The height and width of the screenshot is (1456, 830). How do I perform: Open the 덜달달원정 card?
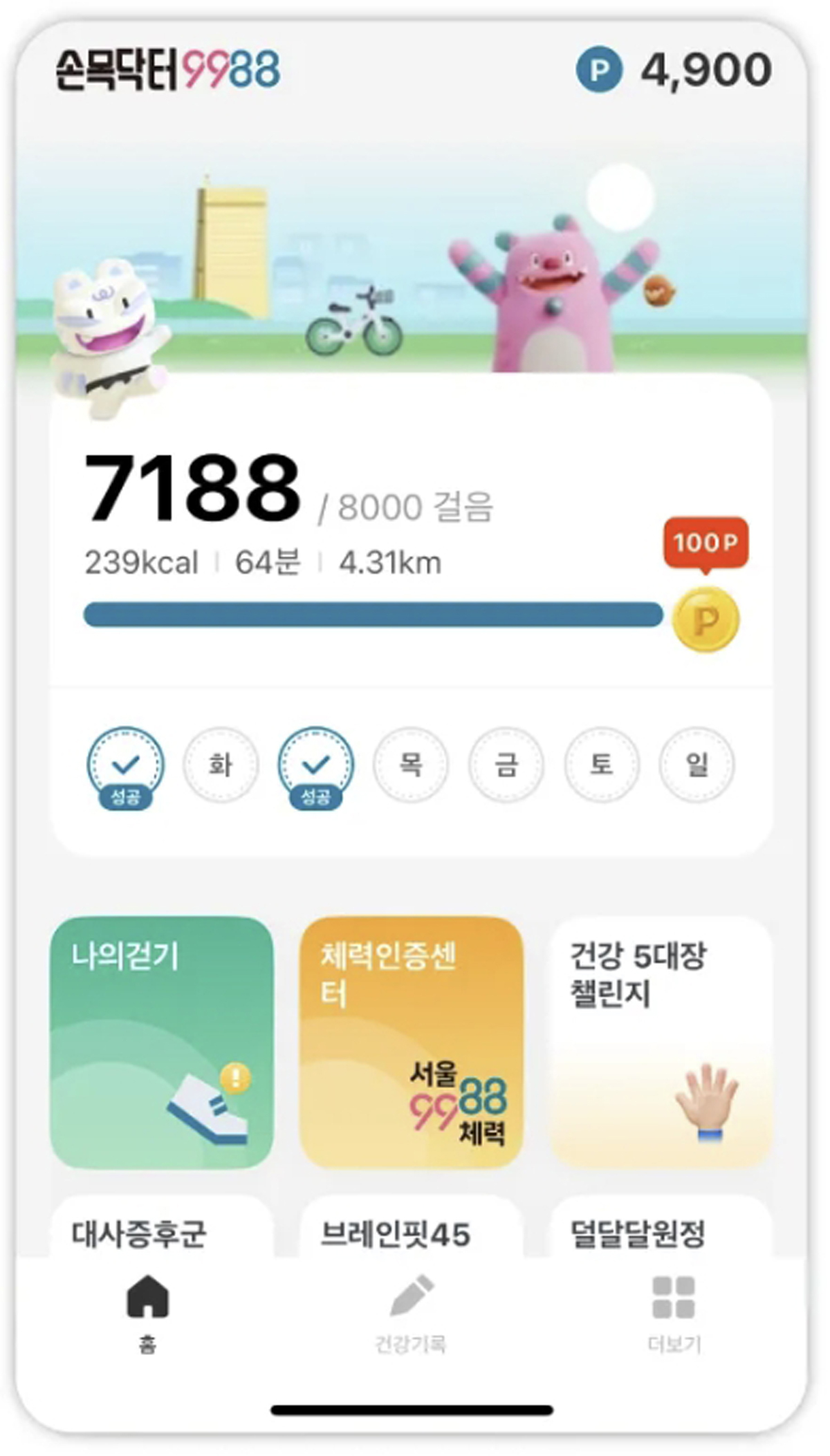pos(661,1232)
